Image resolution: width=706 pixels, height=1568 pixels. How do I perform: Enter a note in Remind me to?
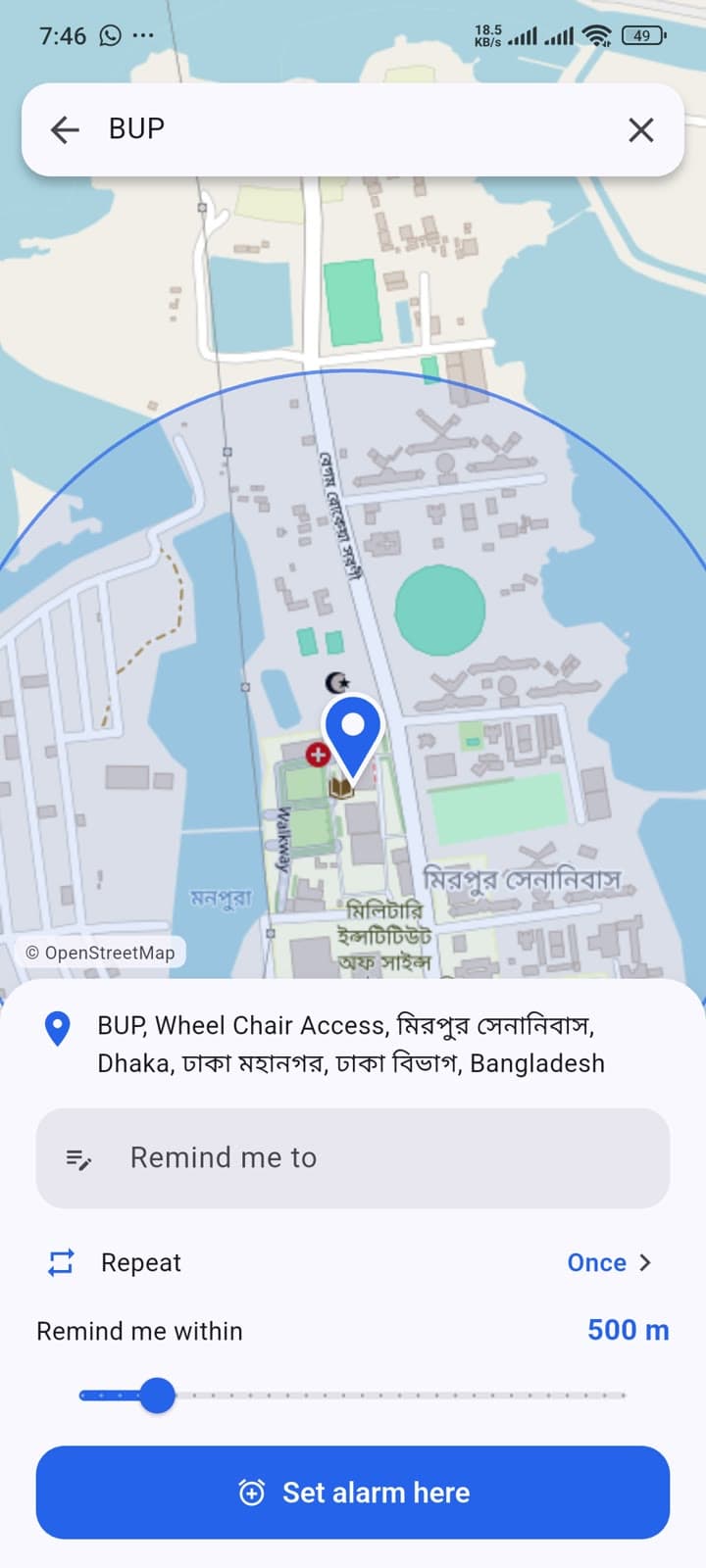(353, 1157)
